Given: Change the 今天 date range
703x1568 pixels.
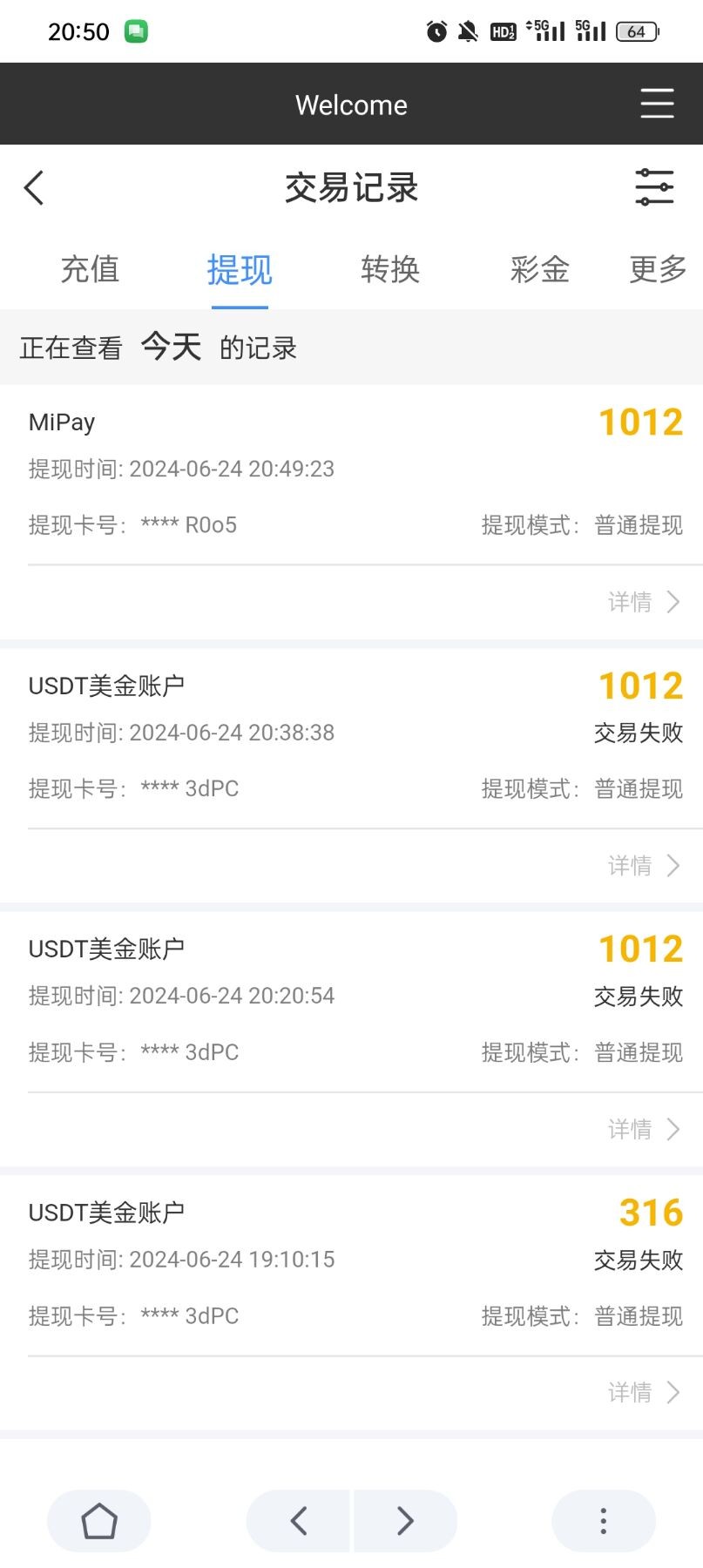Looking at the screenshot, I should tap(171, 347).
